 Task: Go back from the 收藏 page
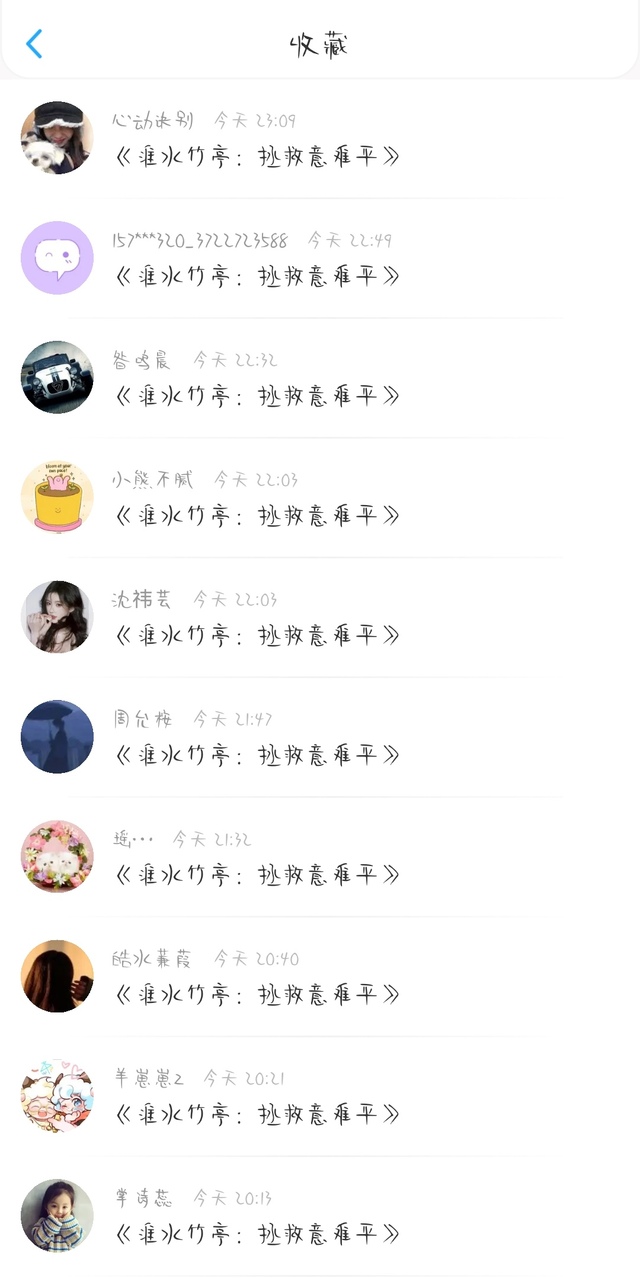(34, 44)
